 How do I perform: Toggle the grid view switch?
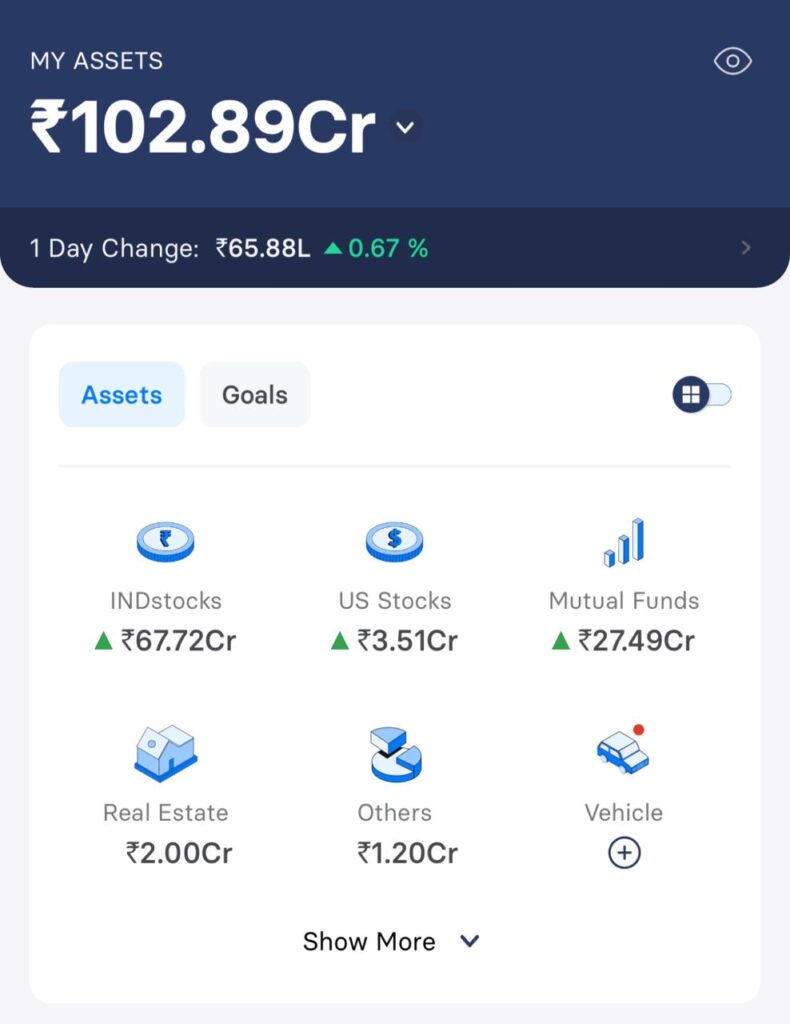(x=702, y=395)
